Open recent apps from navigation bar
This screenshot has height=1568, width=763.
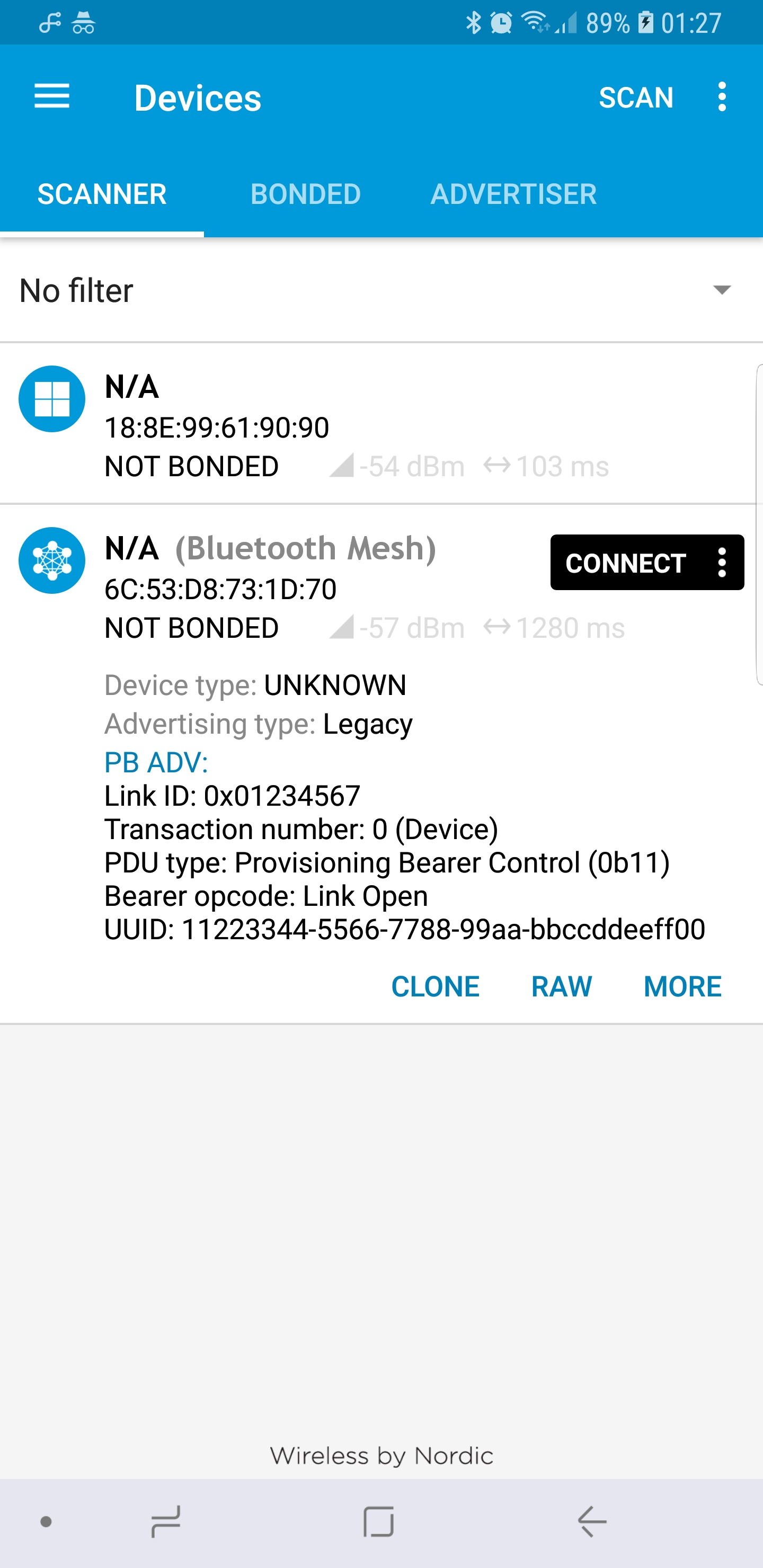166,1522
